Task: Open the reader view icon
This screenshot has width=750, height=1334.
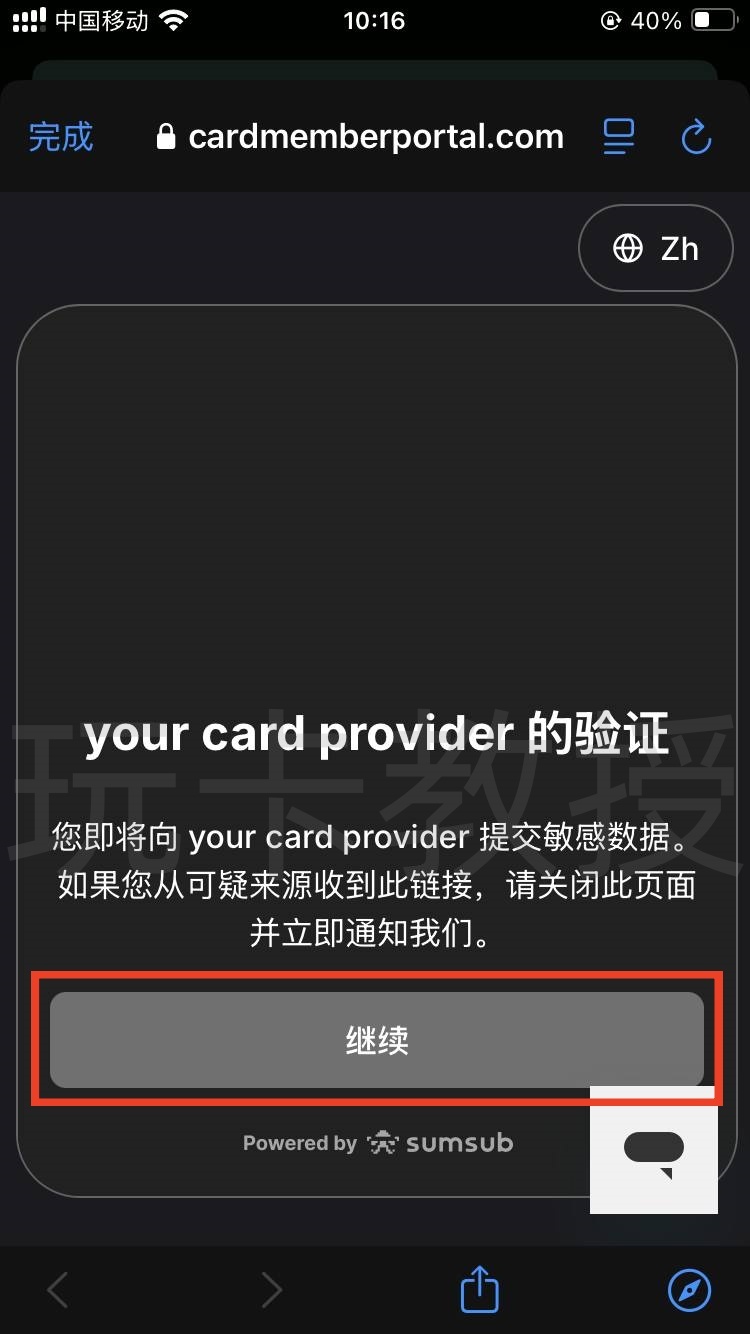Action: 619,137
